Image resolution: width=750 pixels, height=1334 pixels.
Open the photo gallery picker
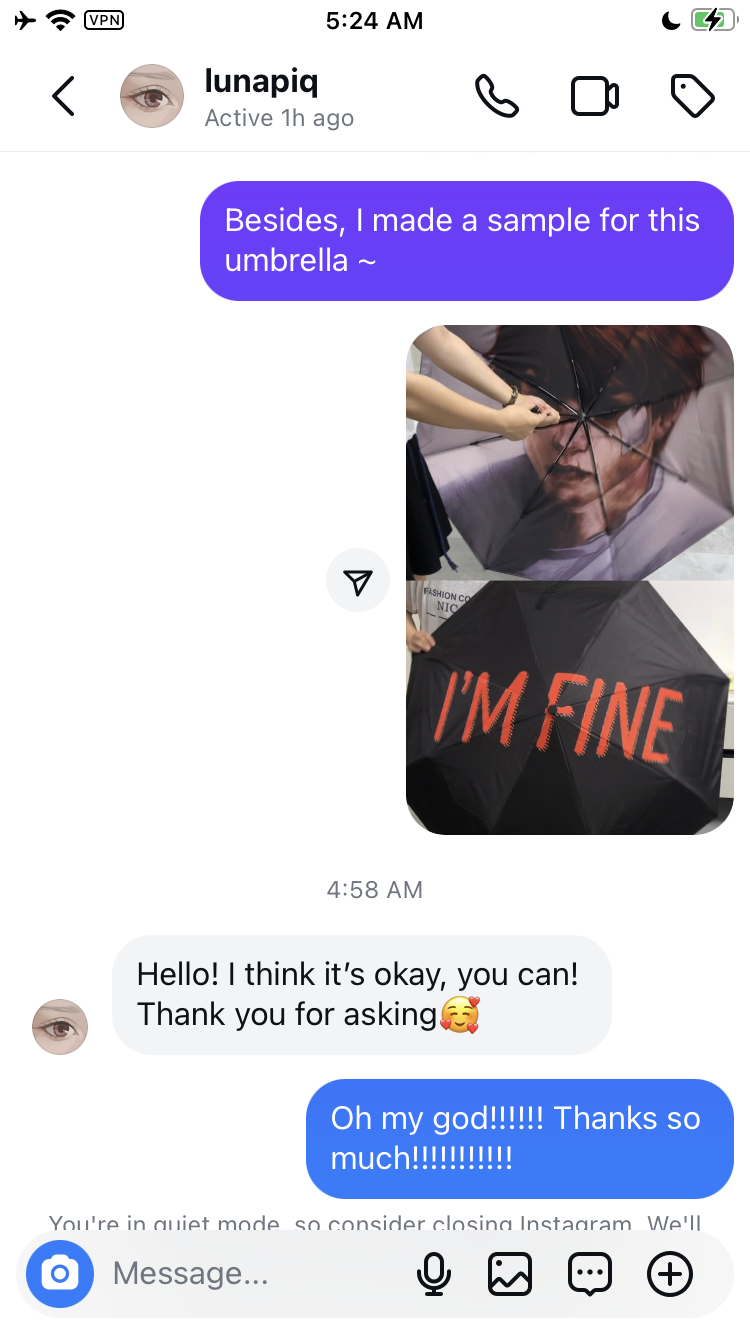pos(510,1273)
